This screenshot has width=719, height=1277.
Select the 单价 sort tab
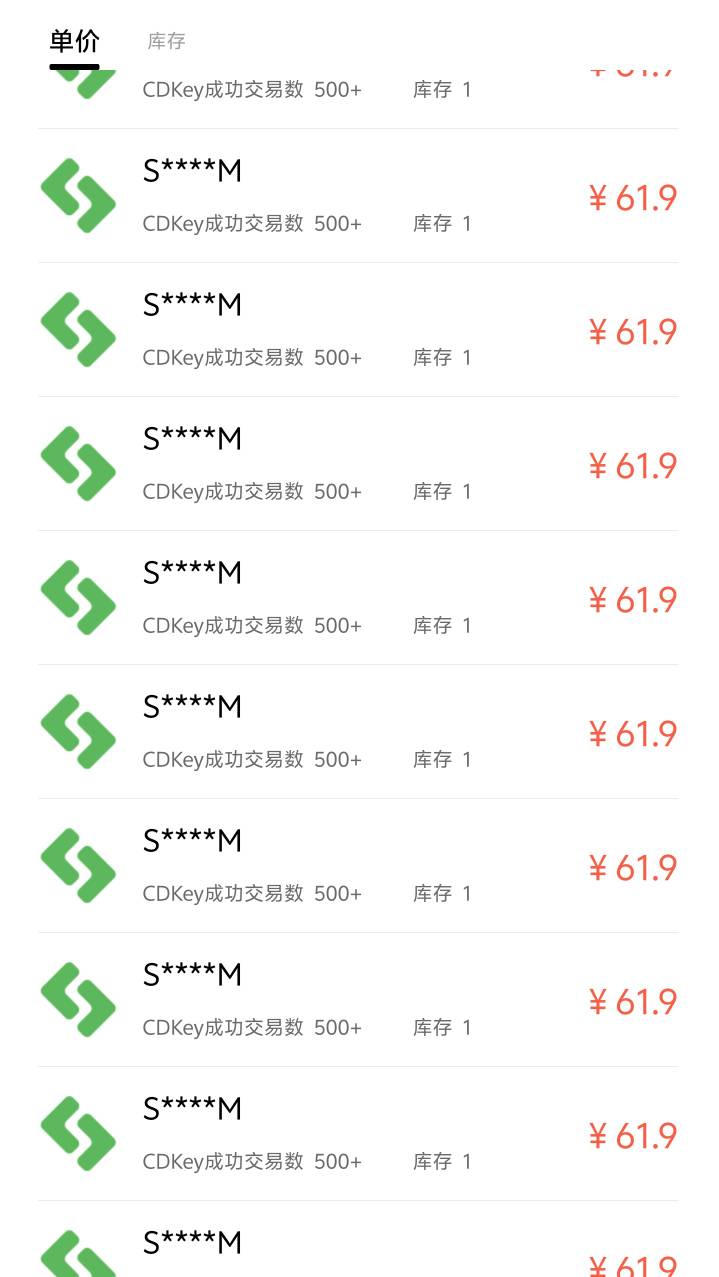(x=75, y=42)
